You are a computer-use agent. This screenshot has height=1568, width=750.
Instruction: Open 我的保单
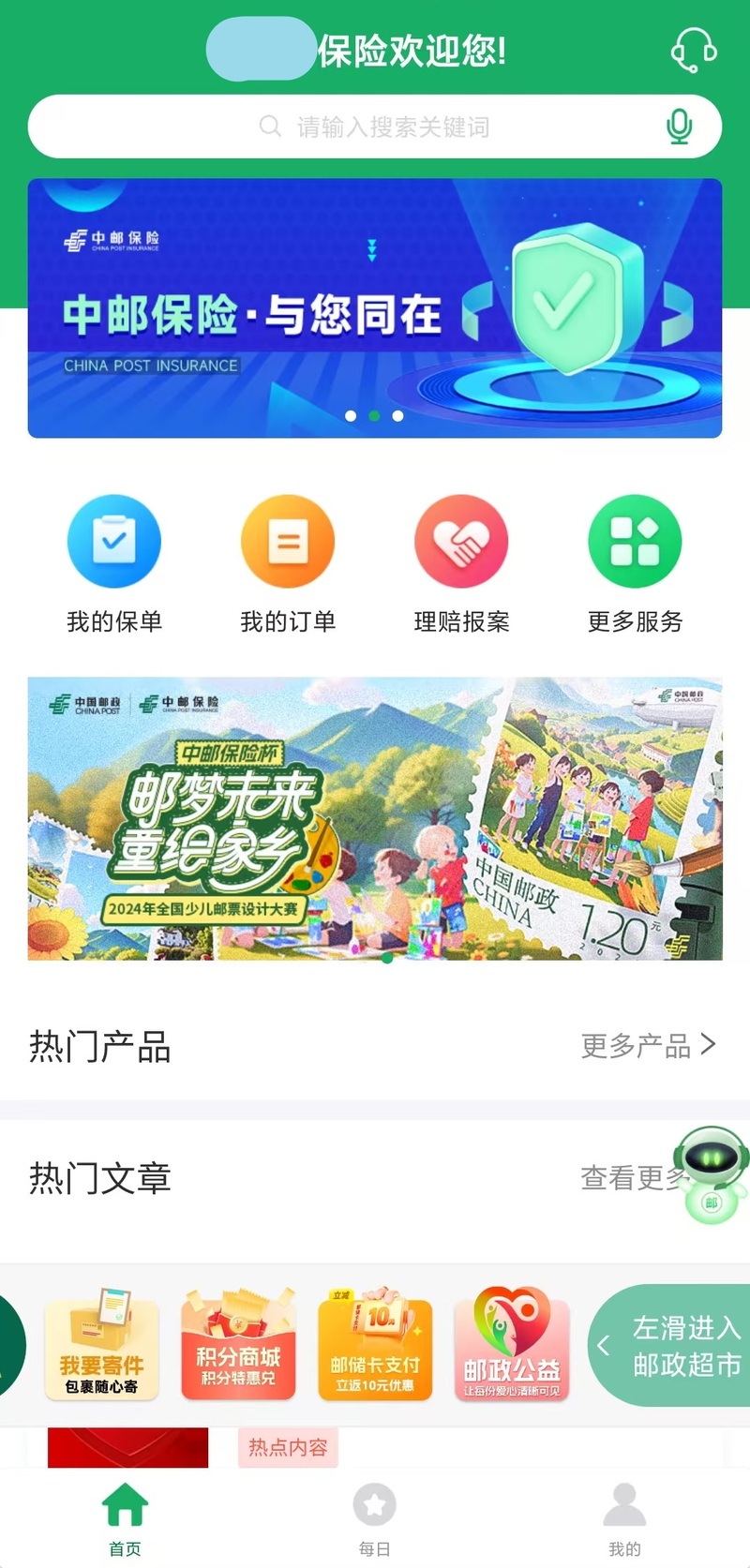pos(114,563)
